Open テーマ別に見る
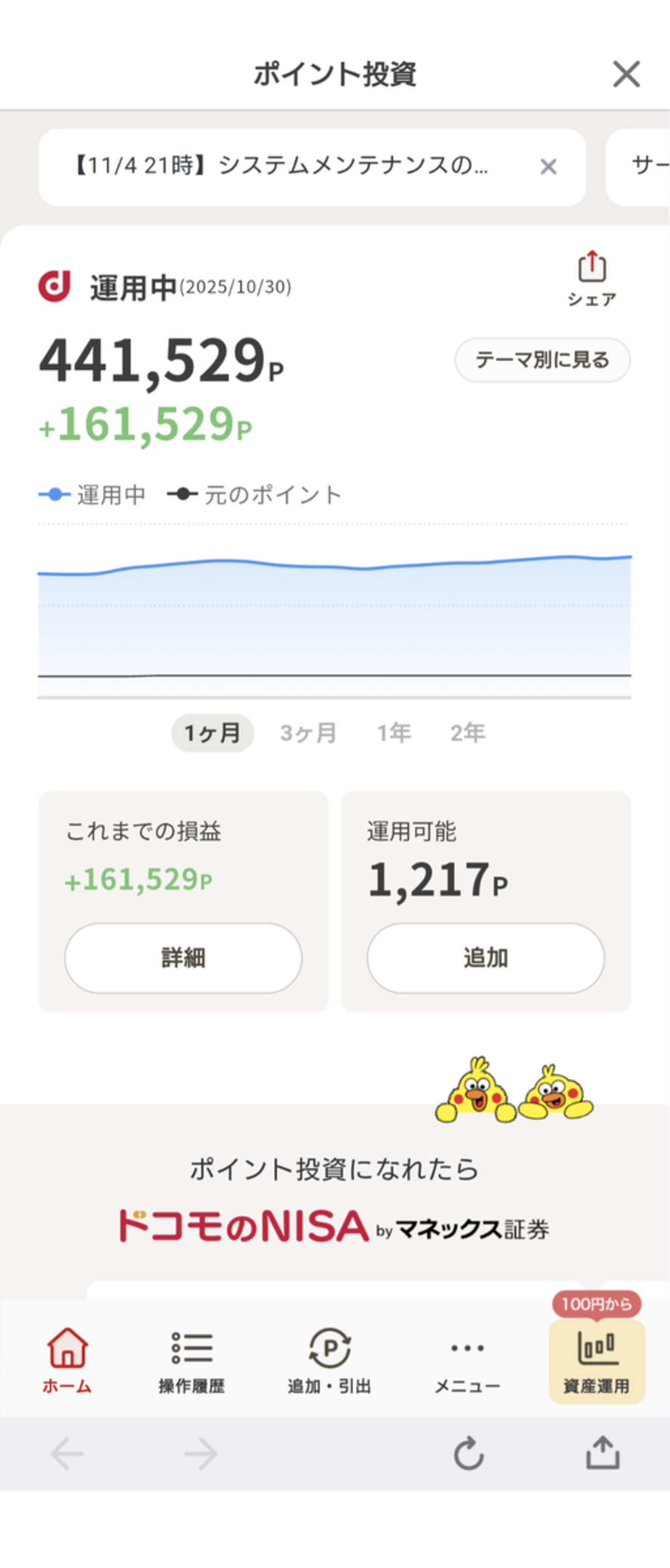 click(542, 360)
